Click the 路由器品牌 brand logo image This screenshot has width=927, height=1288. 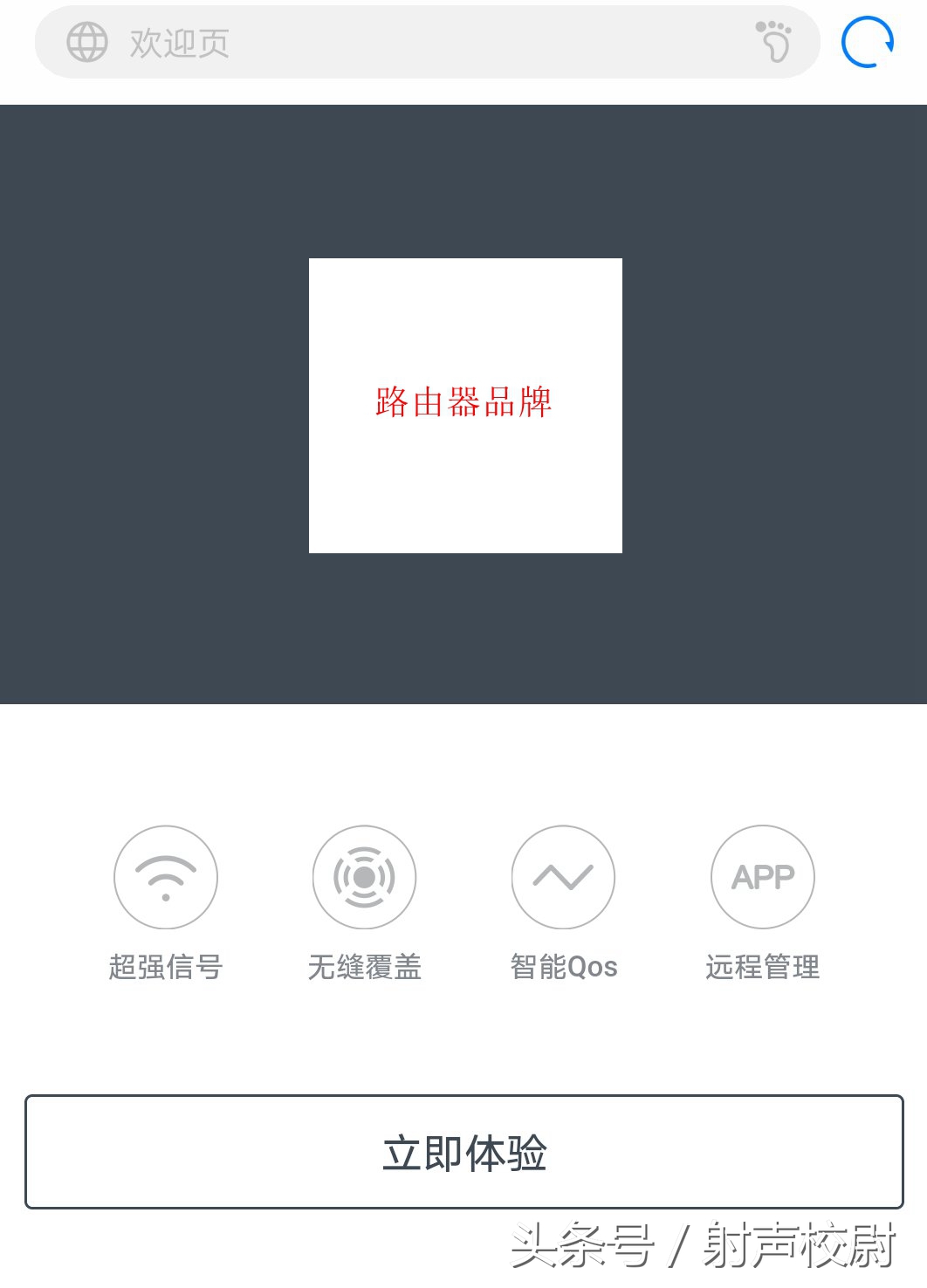point(463,401)
